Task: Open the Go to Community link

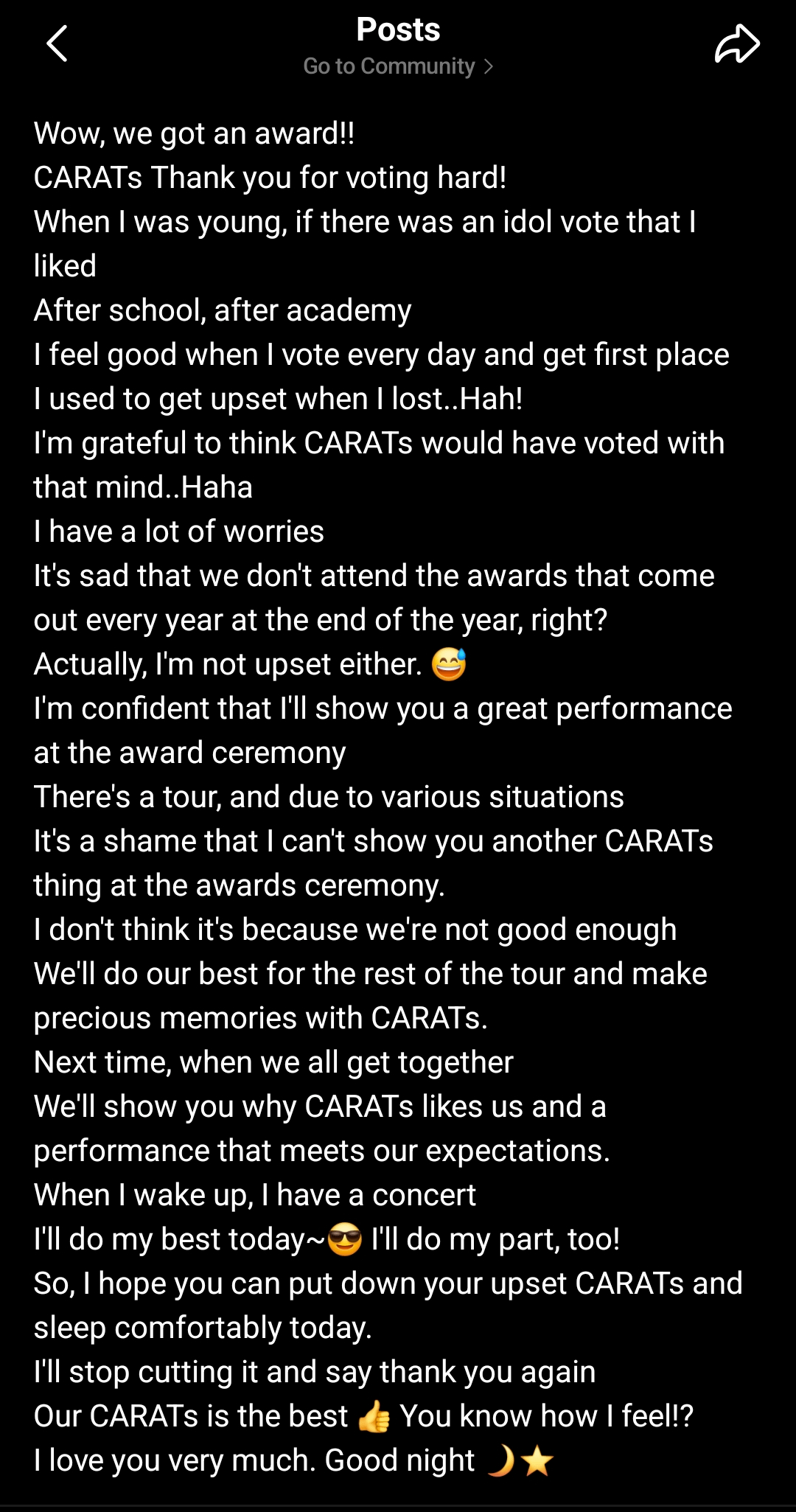Action: 397,66
